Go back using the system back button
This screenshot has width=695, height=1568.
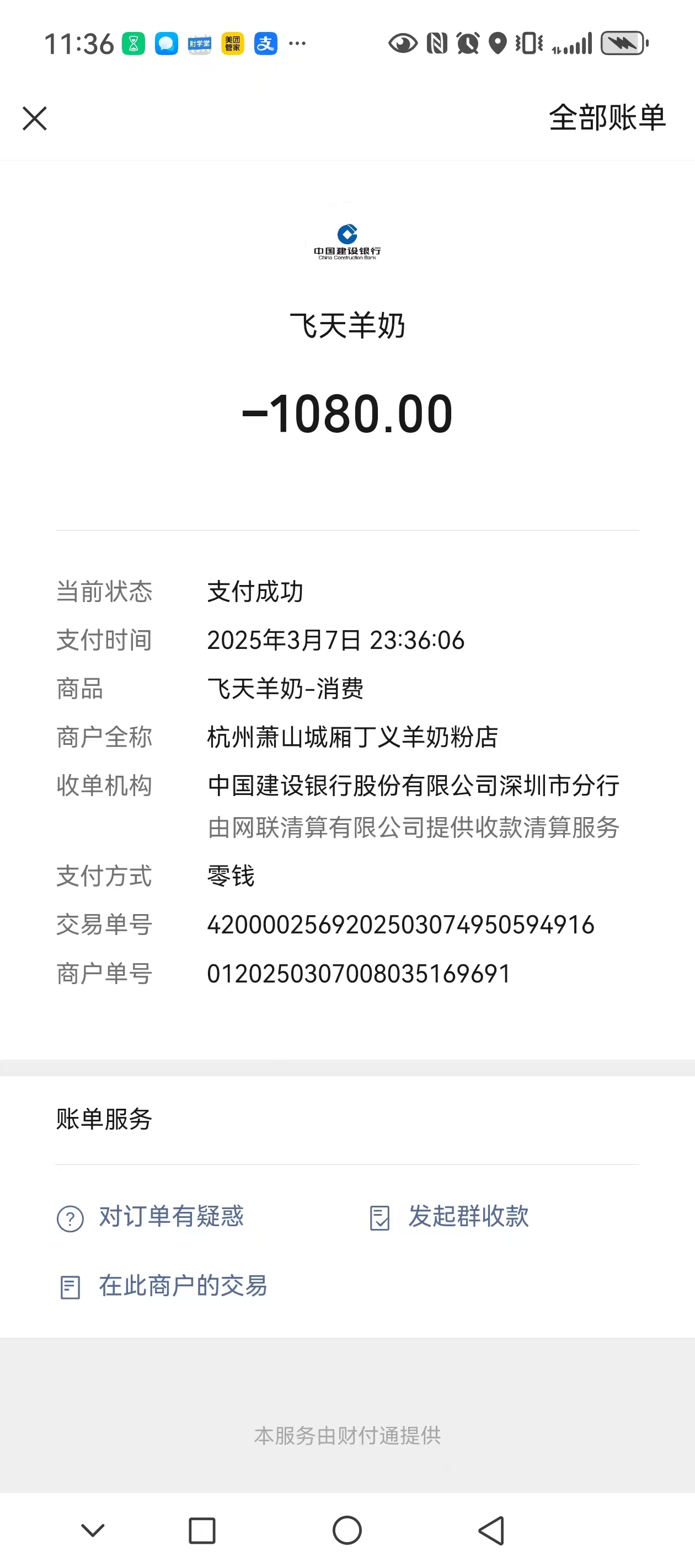tap(492, 1529)
